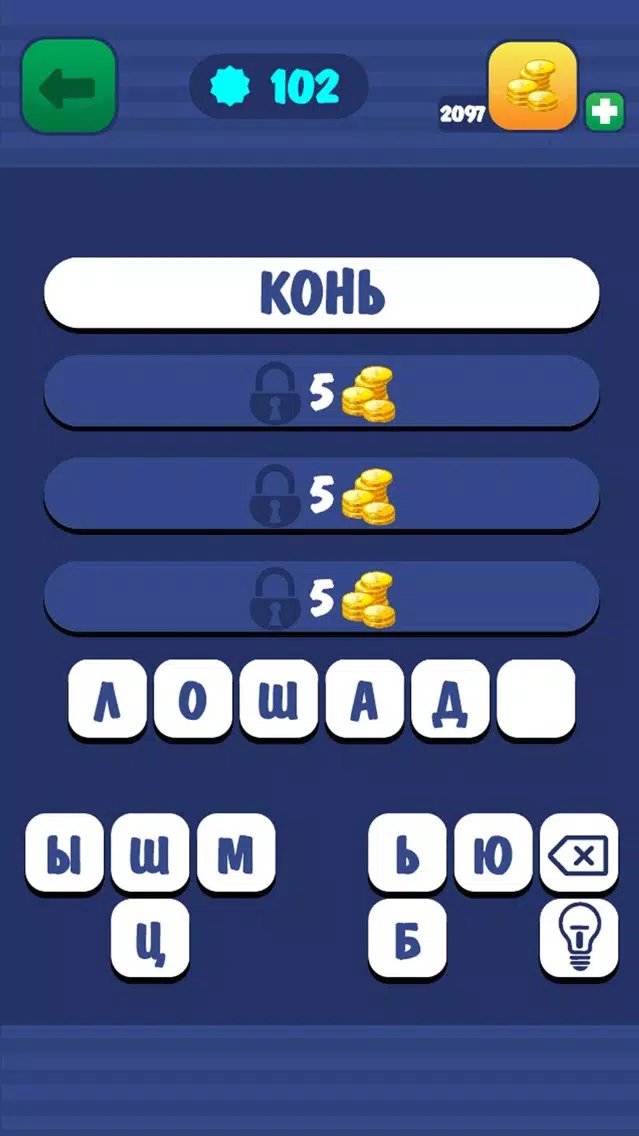This screenshot has height=1136, width=639.
Task: Select the letter Ю tile
Action: click(x=493, y=853)
